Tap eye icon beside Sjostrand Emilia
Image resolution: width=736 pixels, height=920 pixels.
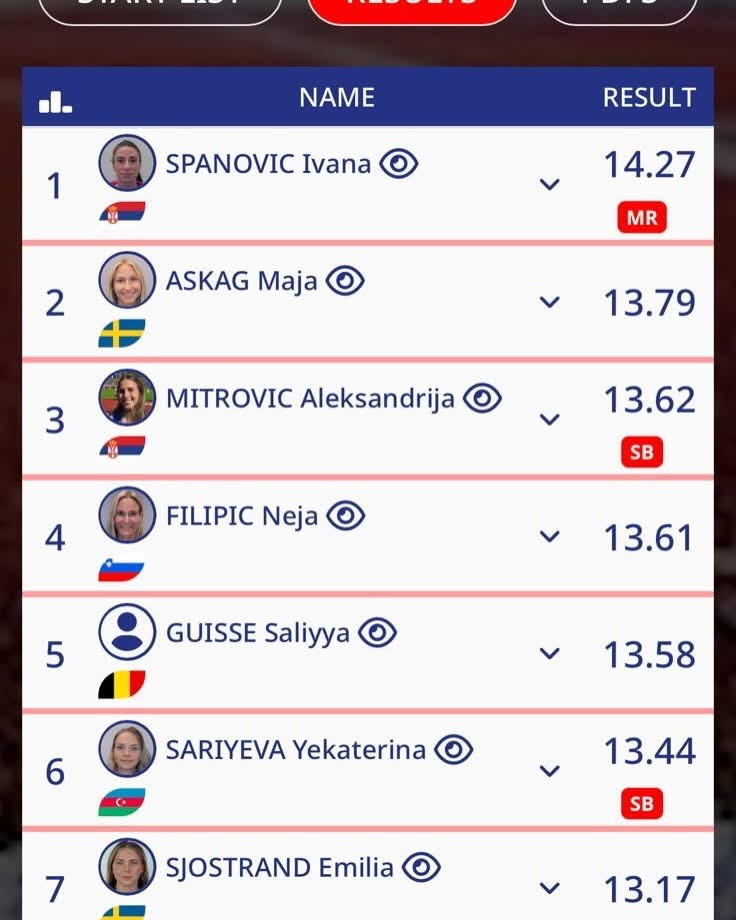421,867
